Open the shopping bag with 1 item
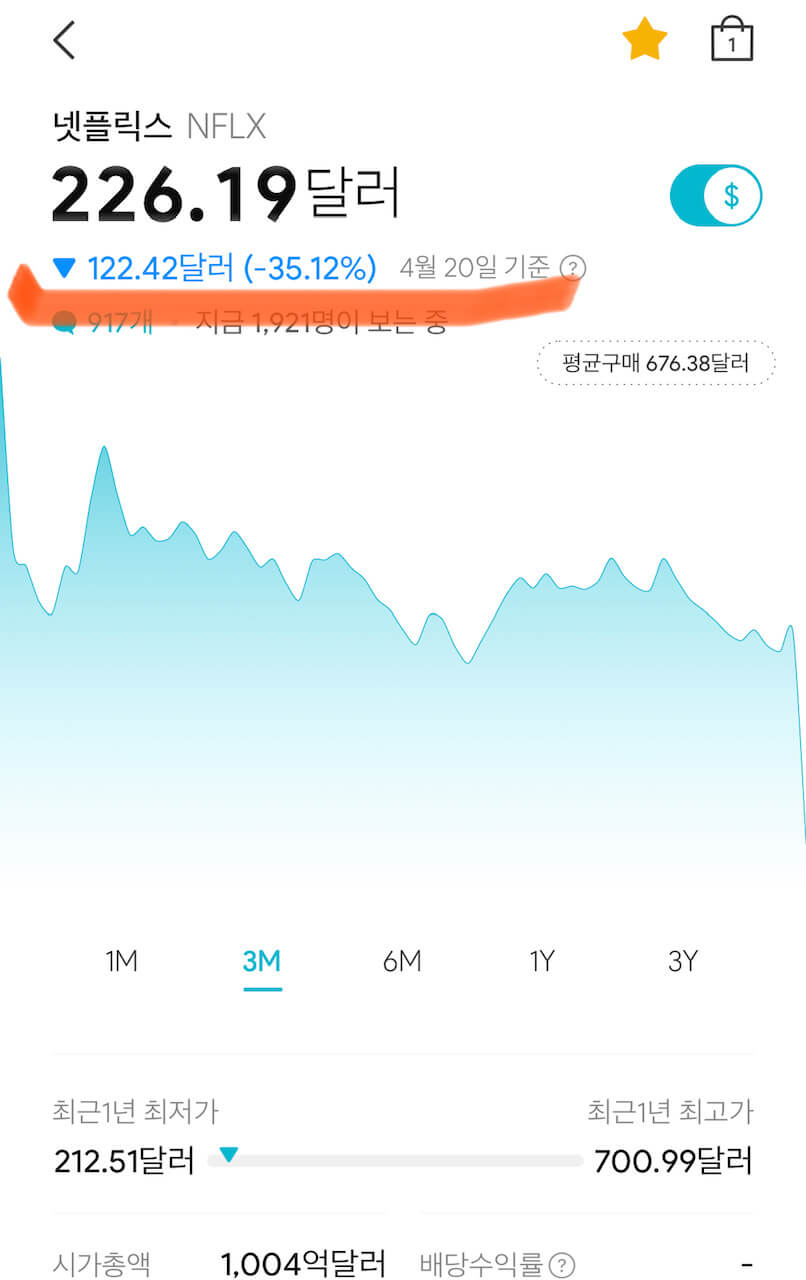This screenshot has width=806, height=1280. click(731, 41)
